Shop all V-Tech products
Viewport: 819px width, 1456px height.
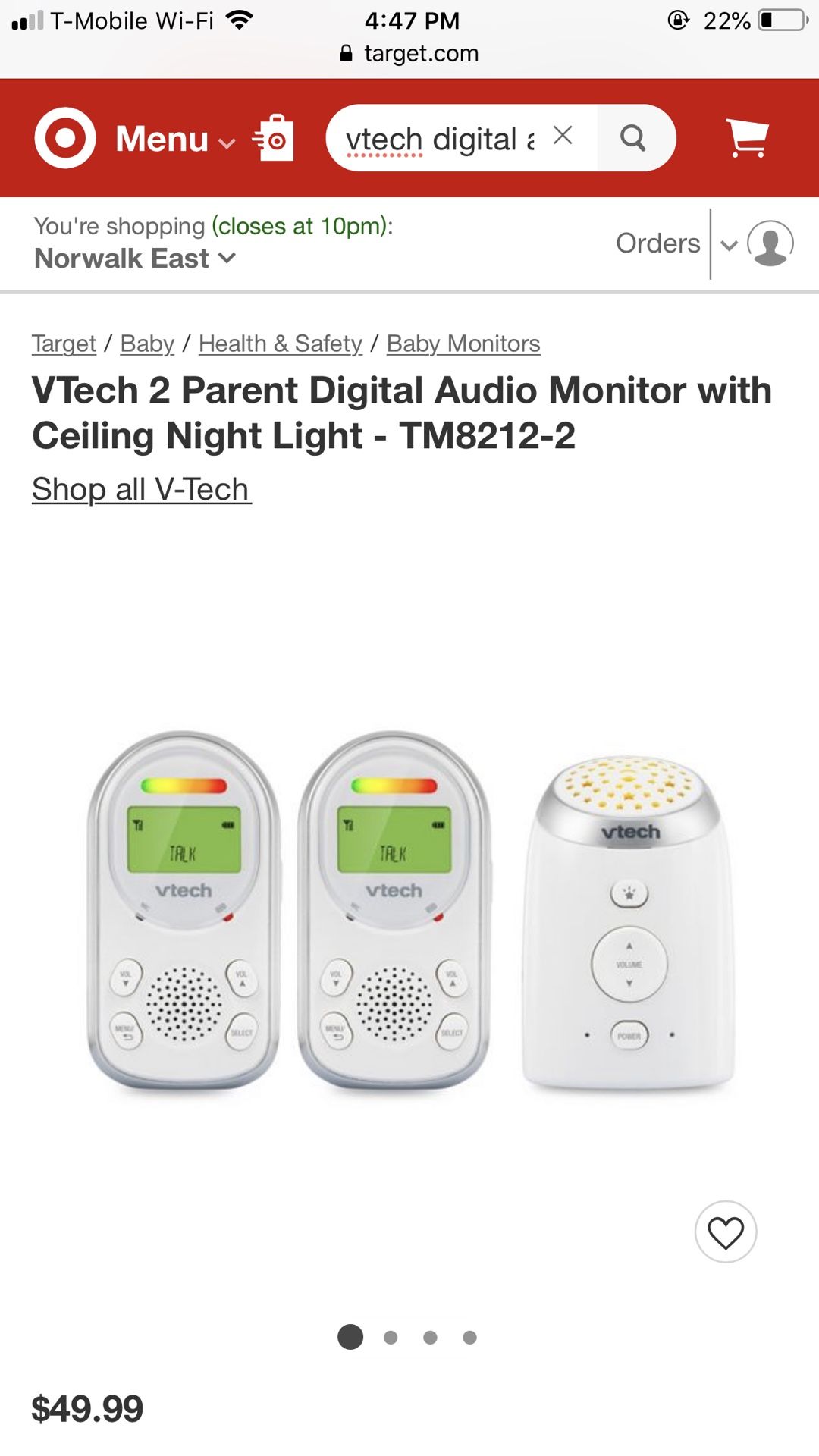click(x=141, y=489)
